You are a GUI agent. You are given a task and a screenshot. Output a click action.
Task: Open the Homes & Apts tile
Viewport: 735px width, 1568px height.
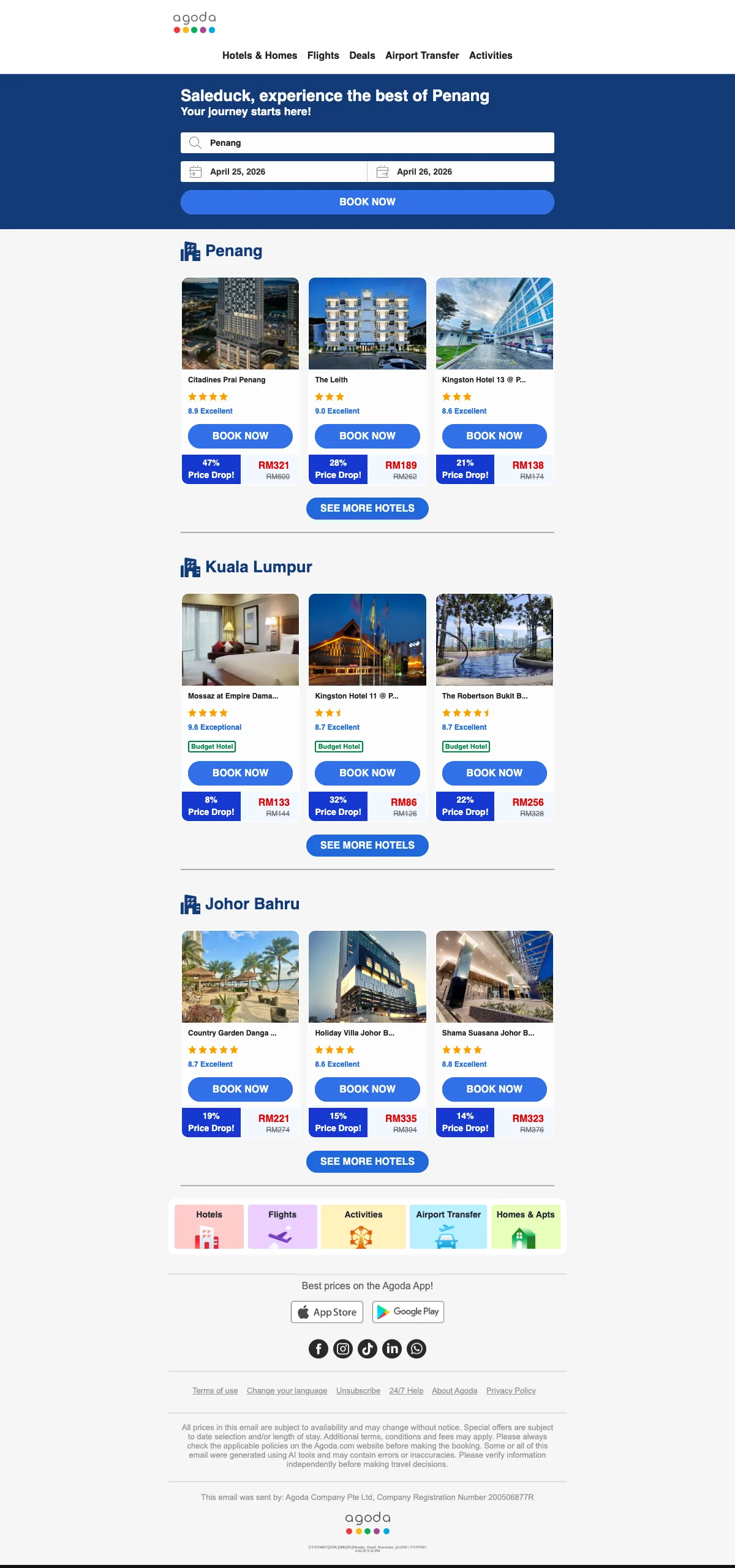point(526,1226)
